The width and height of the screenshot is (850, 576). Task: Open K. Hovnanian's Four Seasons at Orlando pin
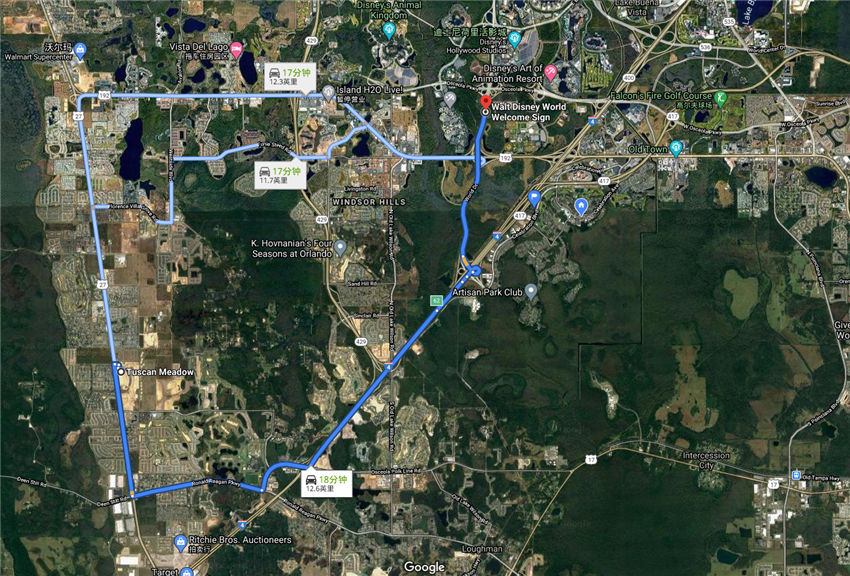click(340, 246)
